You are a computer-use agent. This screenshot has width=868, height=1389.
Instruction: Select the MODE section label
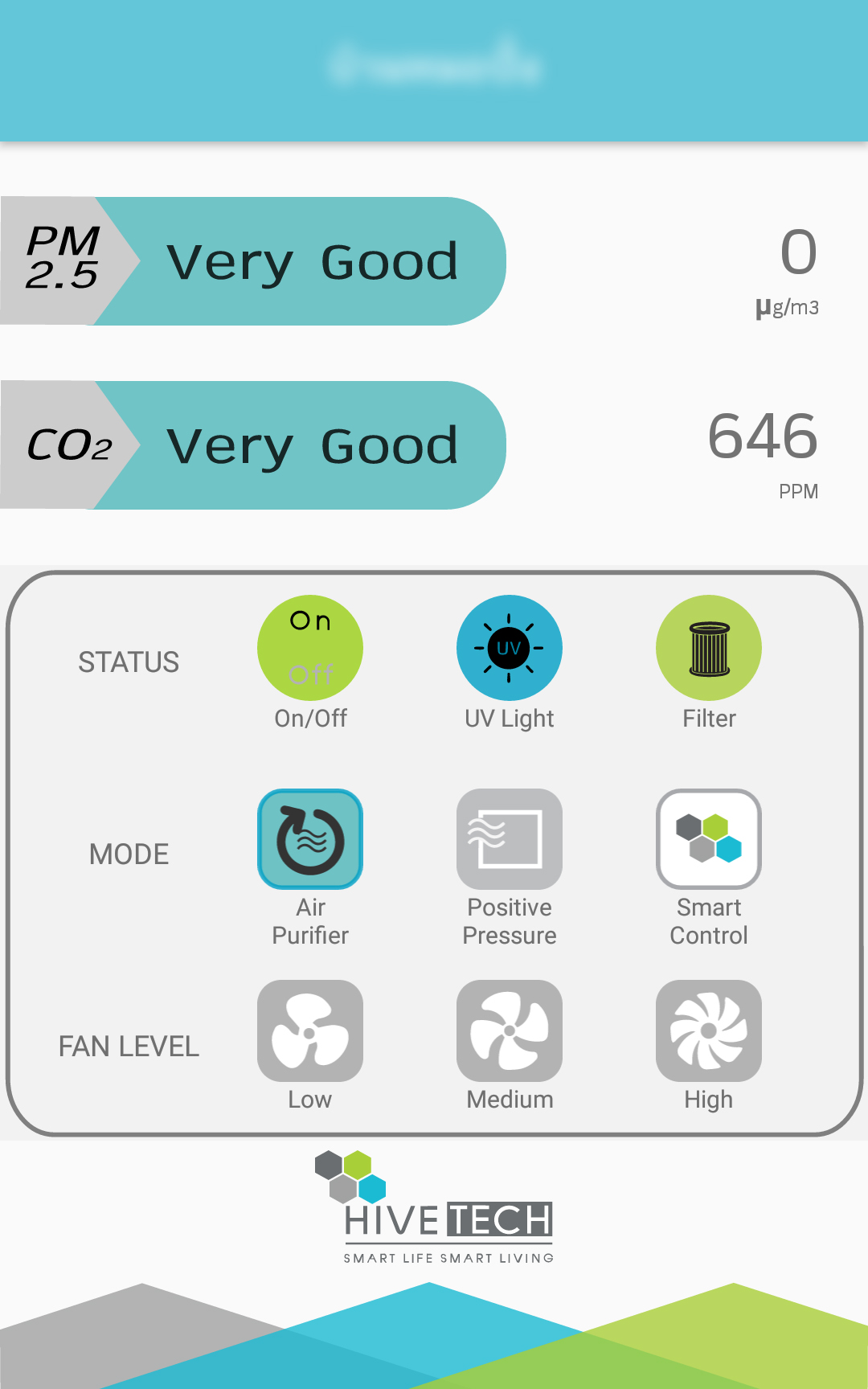coord(129,854)
